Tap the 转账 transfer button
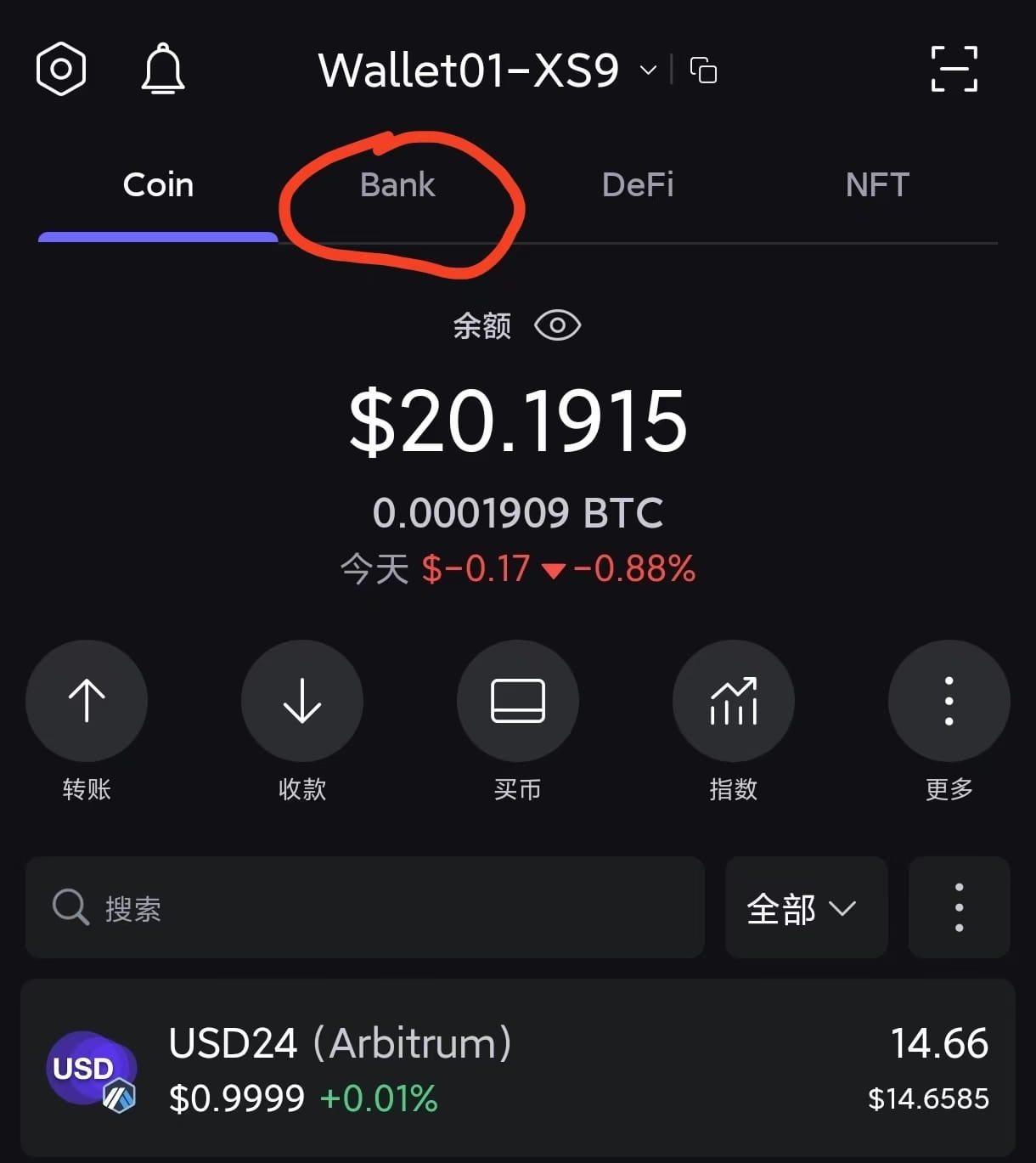 [x=87, y=701]
